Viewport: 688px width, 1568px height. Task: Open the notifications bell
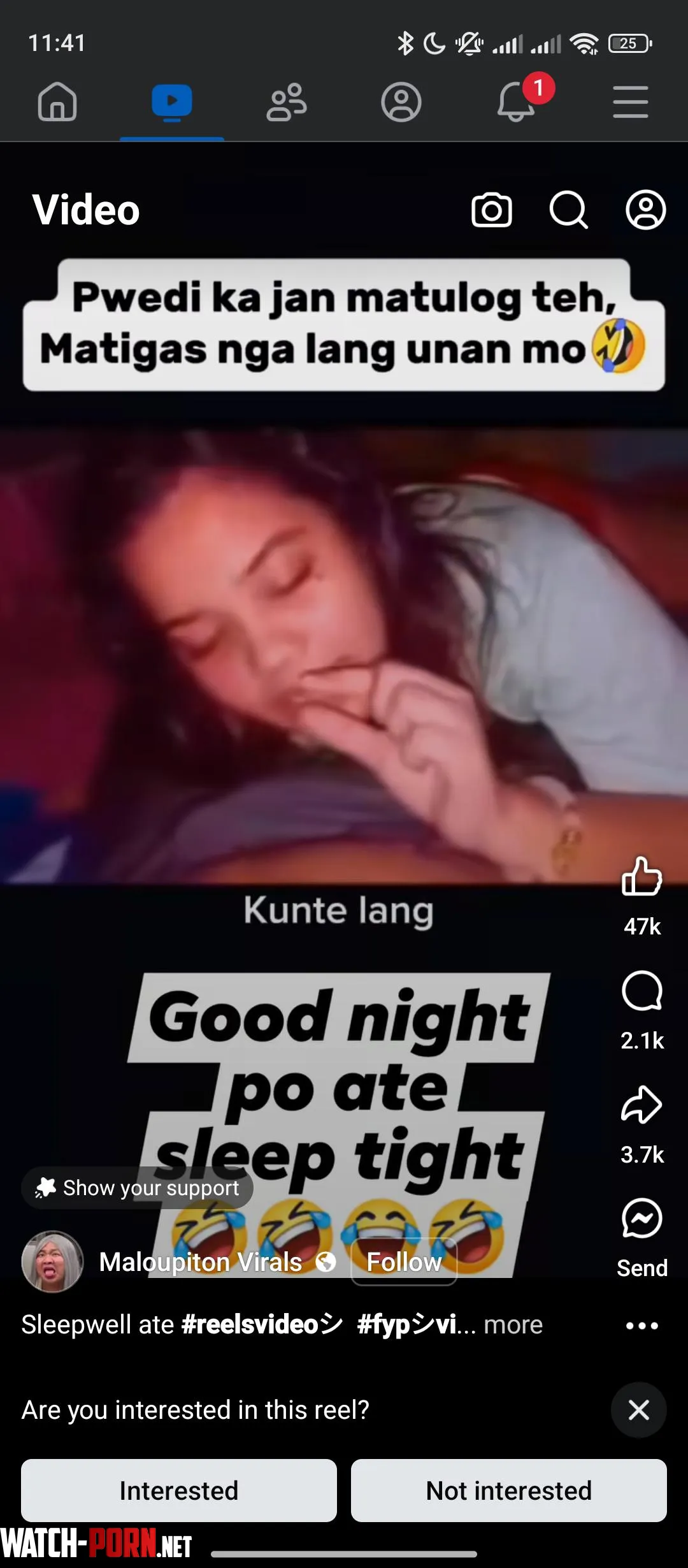[516, 102]
